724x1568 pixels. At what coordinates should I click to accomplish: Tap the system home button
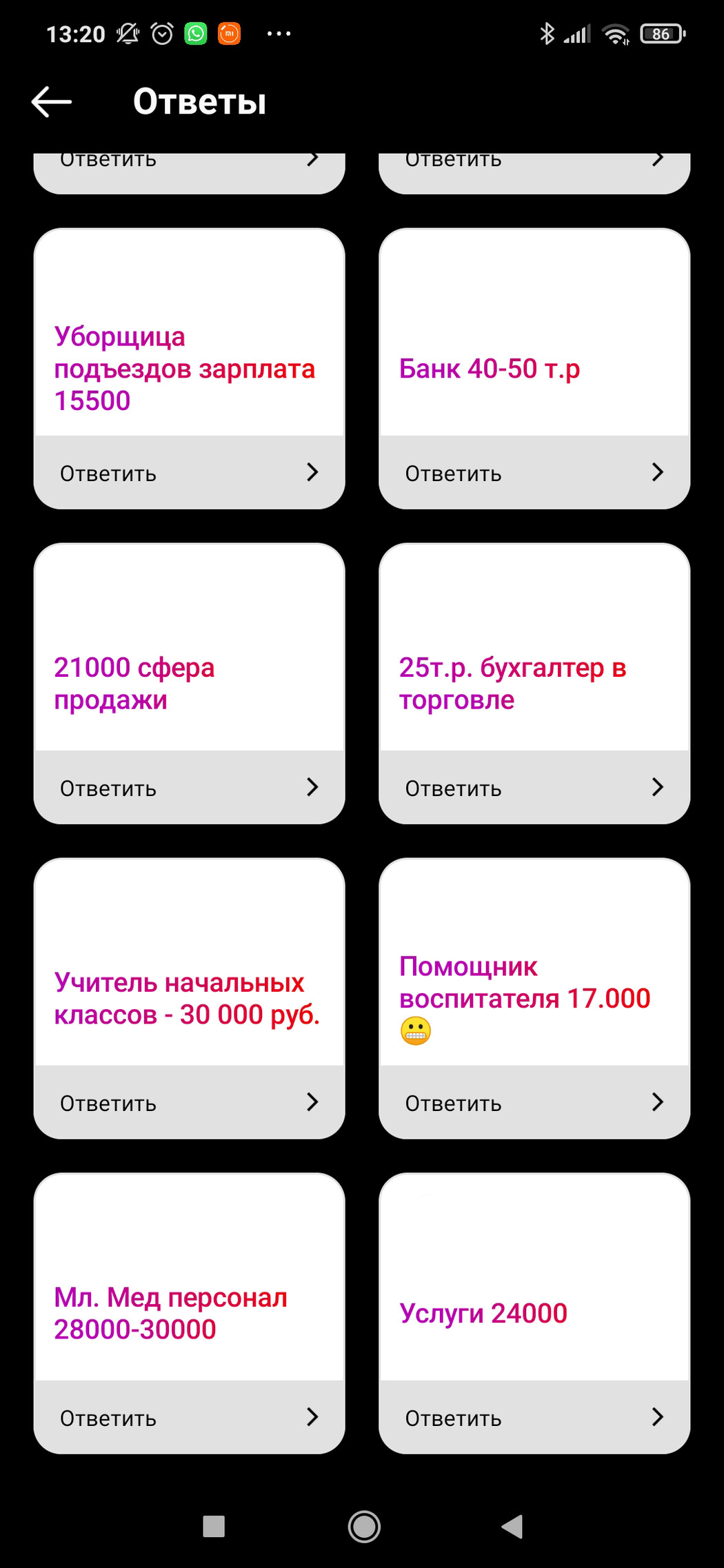tap(364, 1526)
